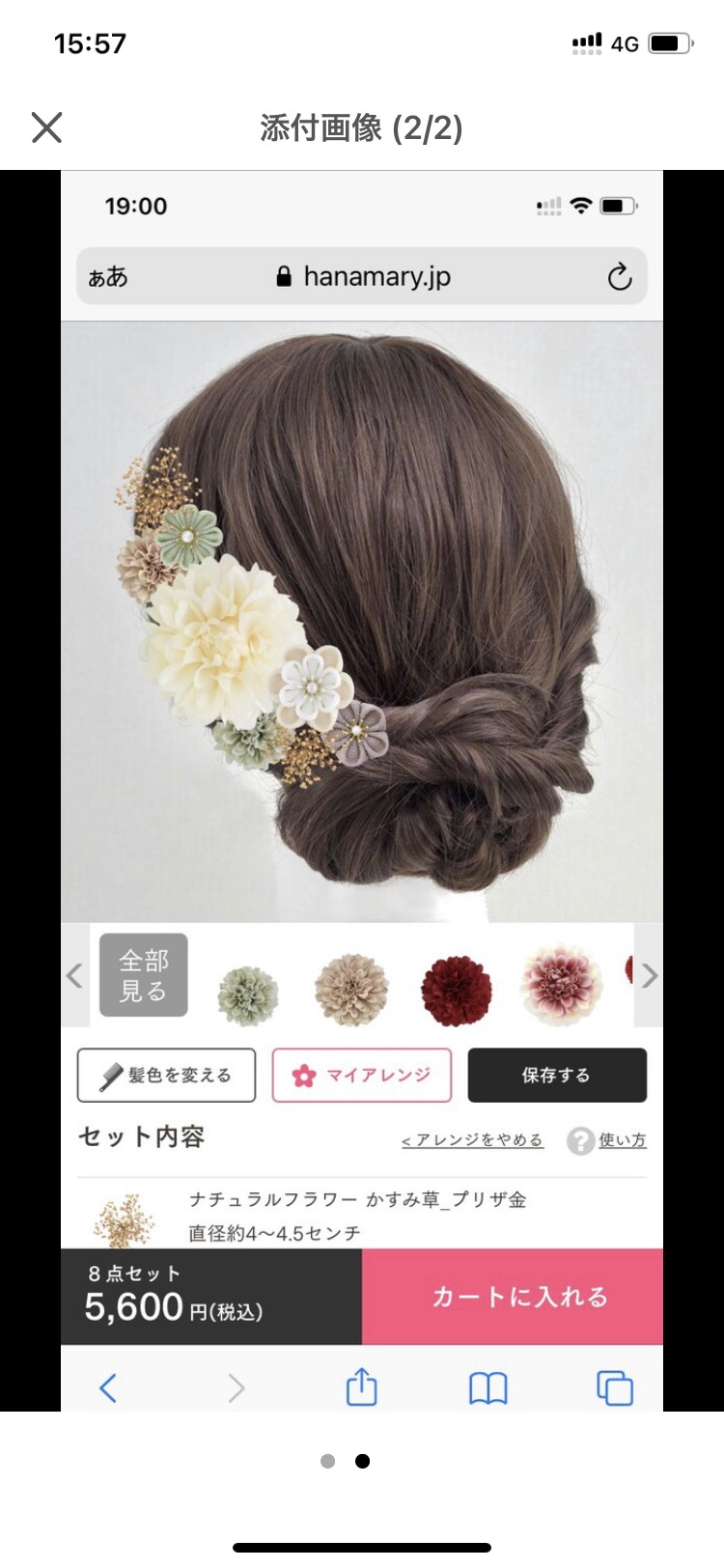
Task: Tap the カートに入れる add-to-cart button
Action: click(519, 1296)
